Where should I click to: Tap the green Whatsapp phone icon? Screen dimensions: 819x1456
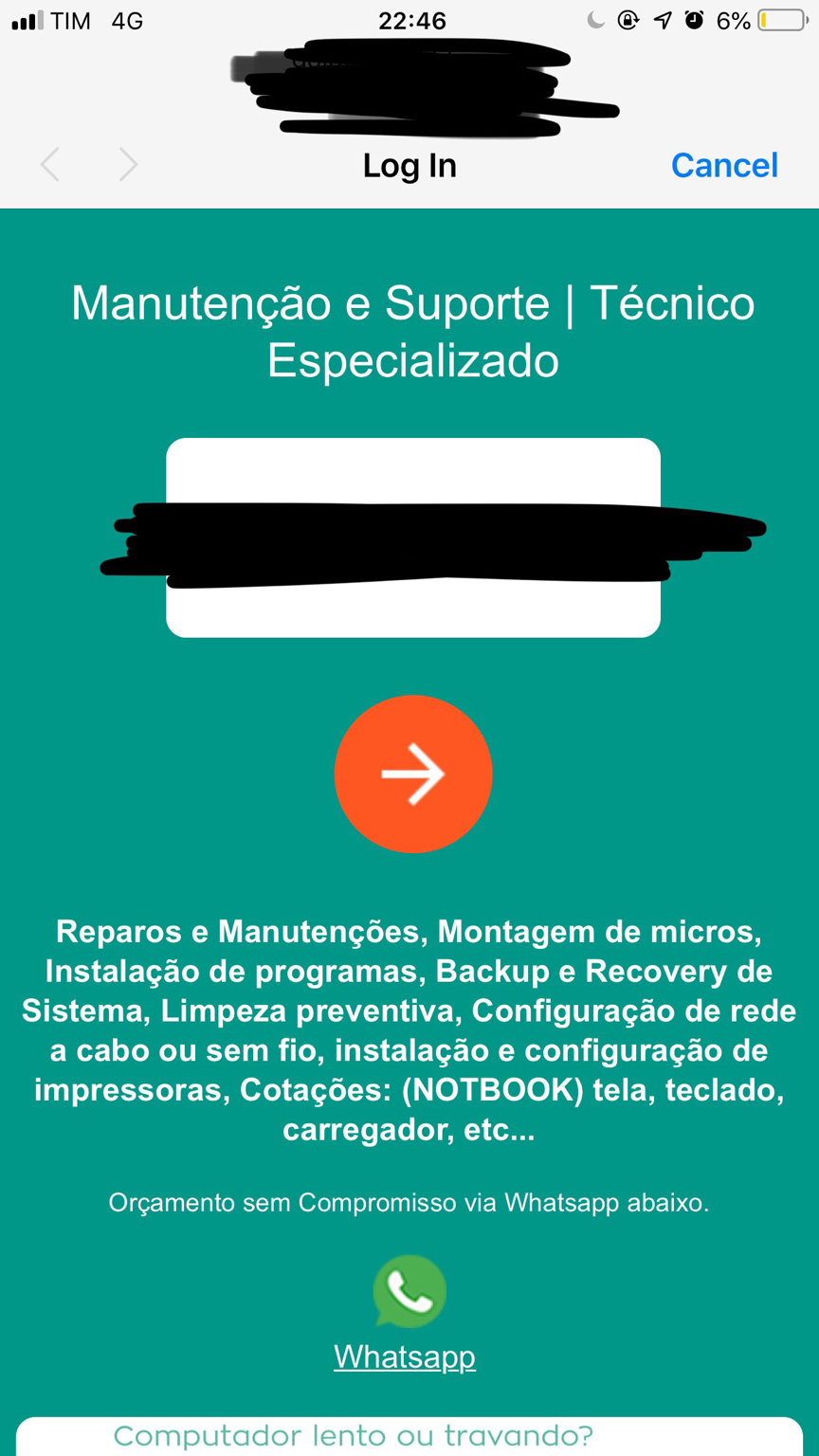[409, 1291]
